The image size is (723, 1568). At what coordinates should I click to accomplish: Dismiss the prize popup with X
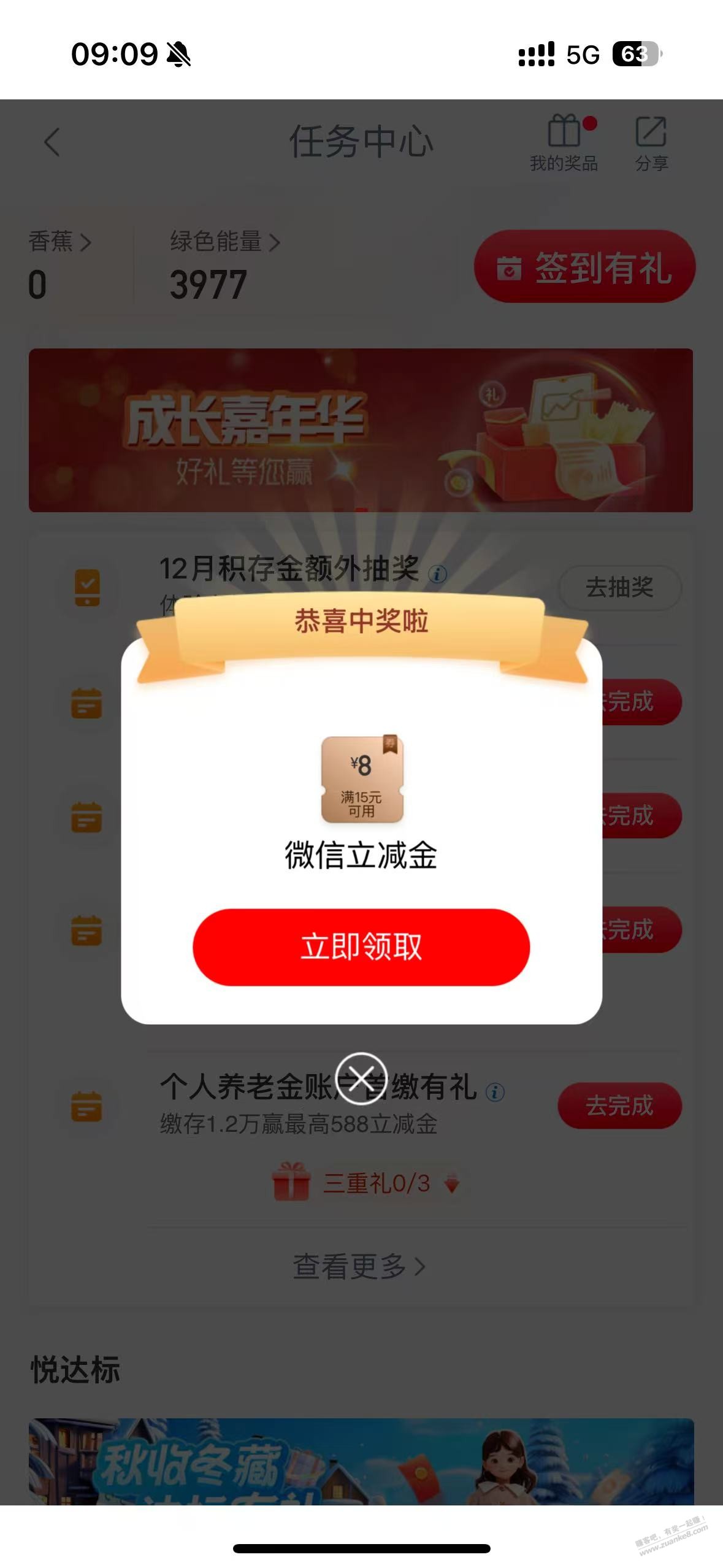361,1076
